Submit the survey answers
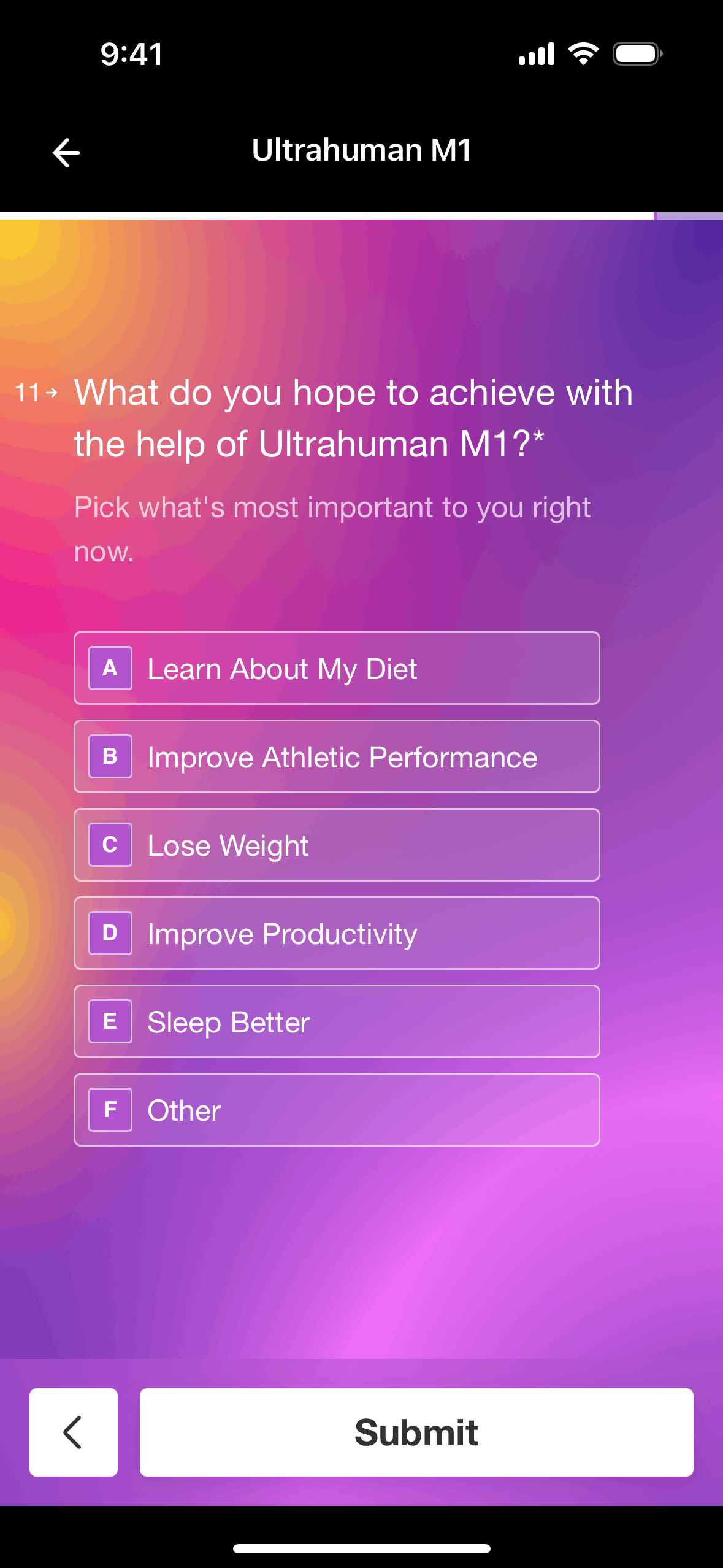The image size is (723, 1568). [416, 1432]
